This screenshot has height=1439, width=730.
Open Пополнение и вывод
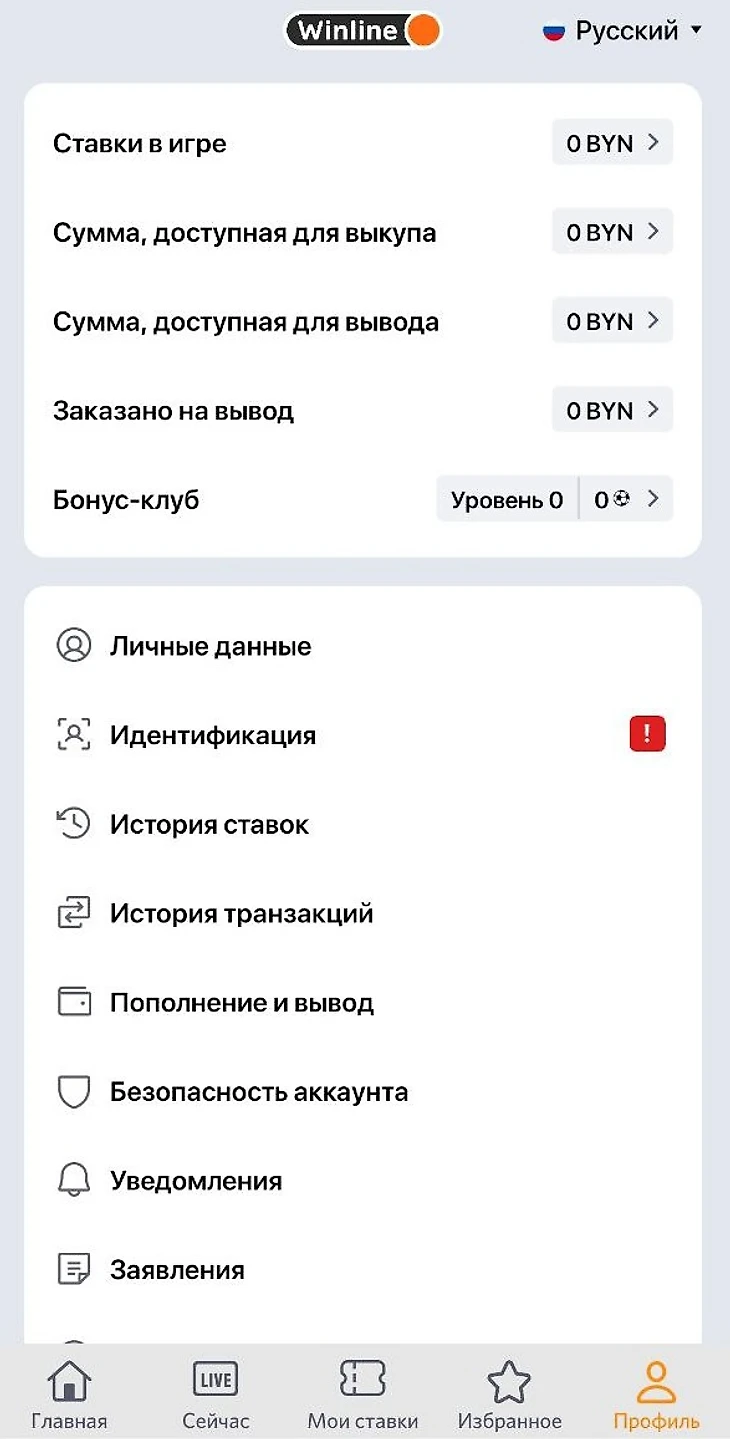click(x=241, y=1003)
